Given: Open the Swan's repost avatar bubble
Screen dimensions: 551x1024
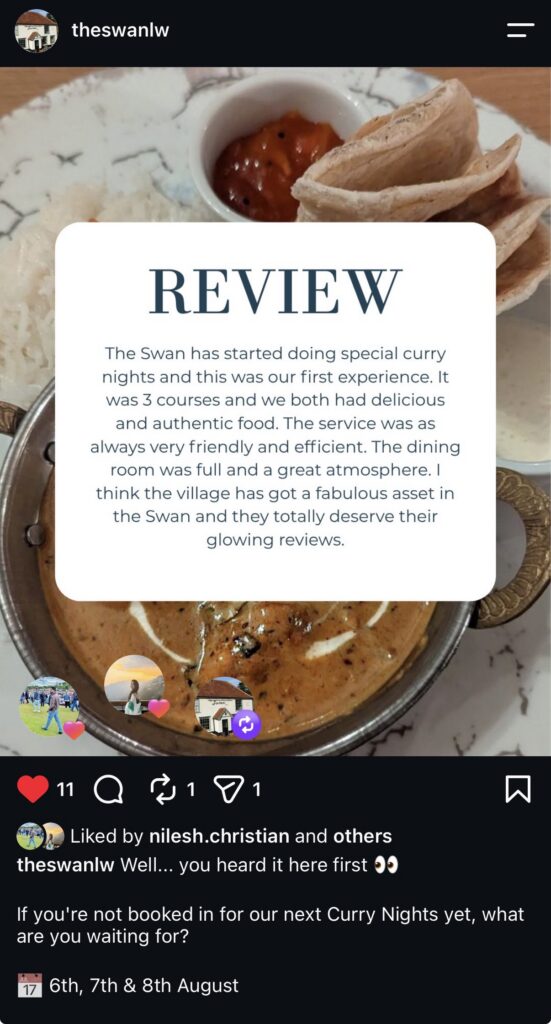Looking at the screenshot, I should tap(225, 707).
